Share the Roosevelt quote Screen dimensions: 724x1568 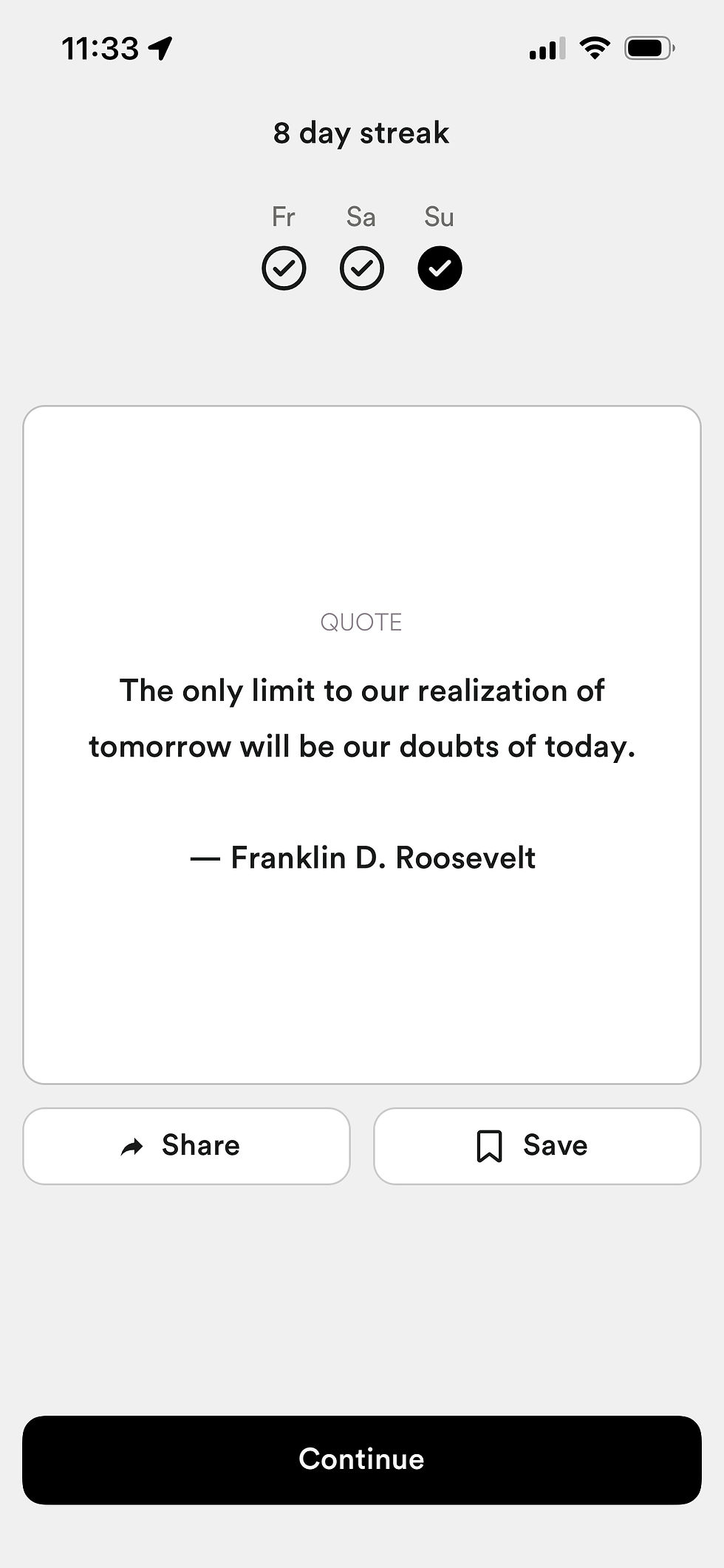coord(186,1146)
